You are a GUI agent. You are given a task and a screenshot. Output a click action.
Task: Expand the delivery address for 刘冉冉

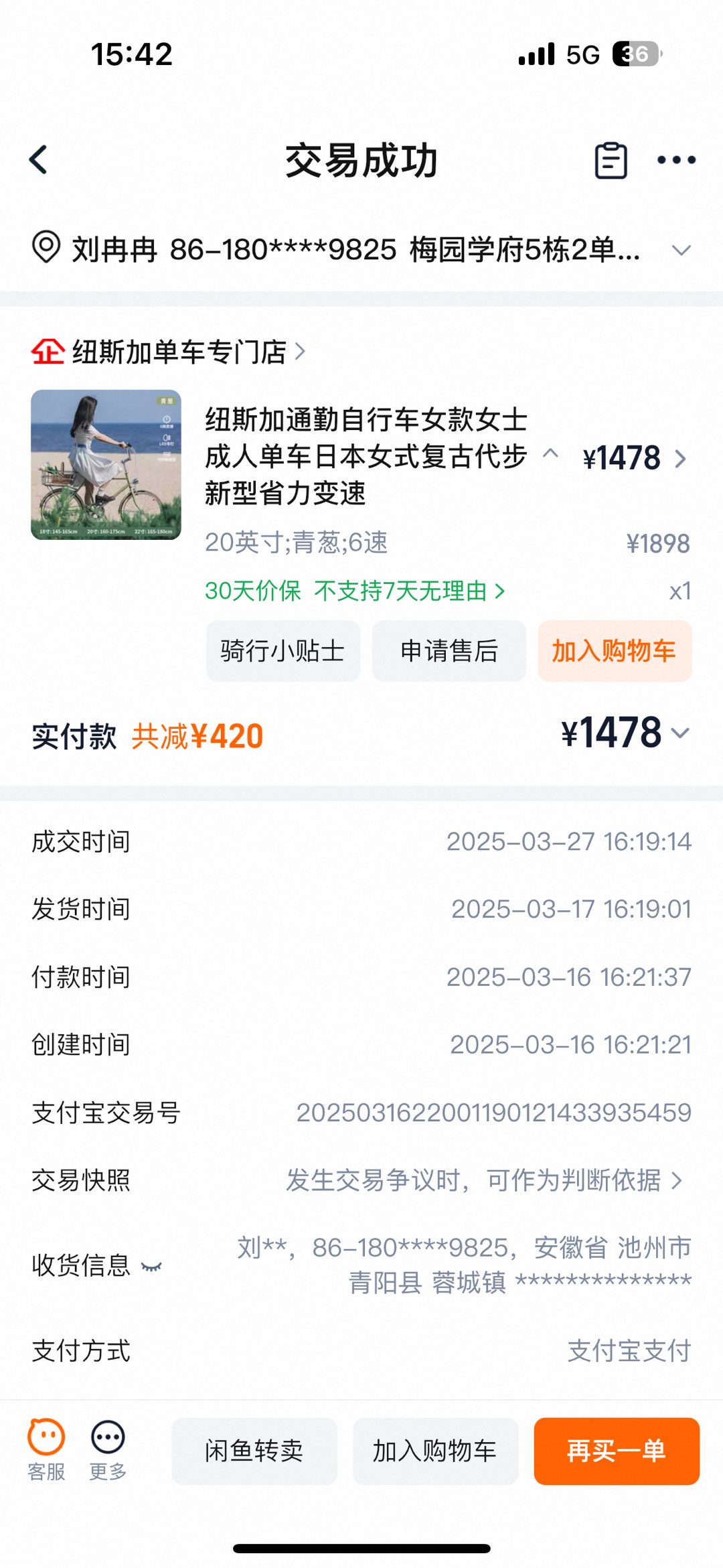coord(681,251)
